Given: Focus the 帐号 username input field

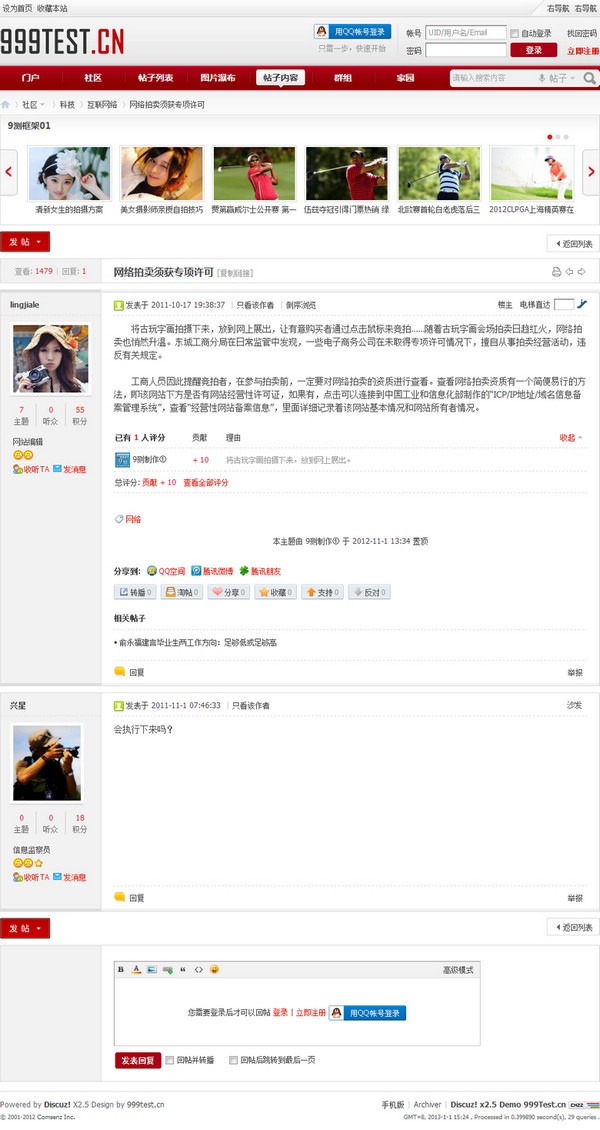Looking at the screenshot, I should point(465,33).
